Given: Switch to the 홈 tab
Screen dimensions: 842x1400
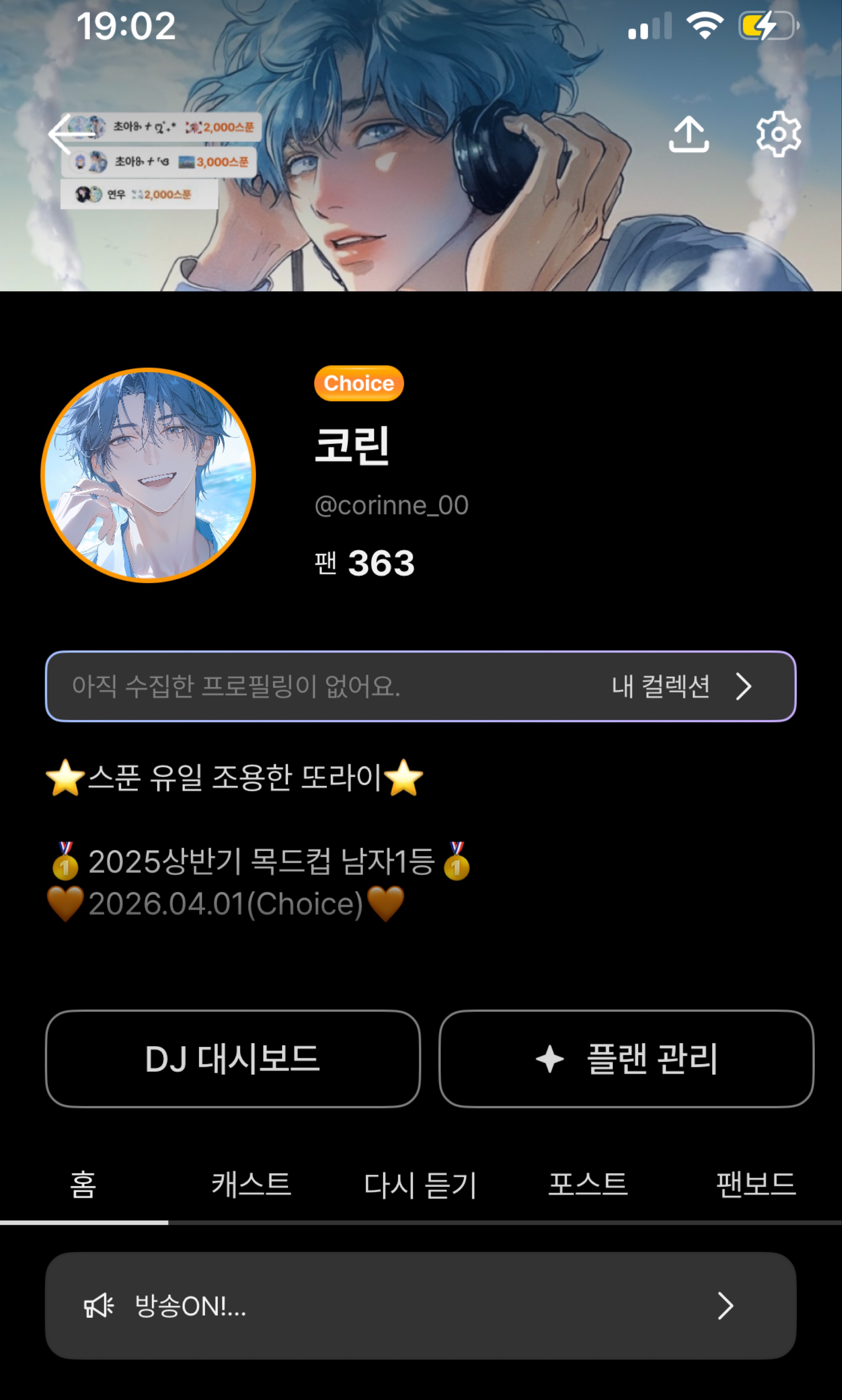Looking at the screenshot, I should click(x=84, y=1185).
